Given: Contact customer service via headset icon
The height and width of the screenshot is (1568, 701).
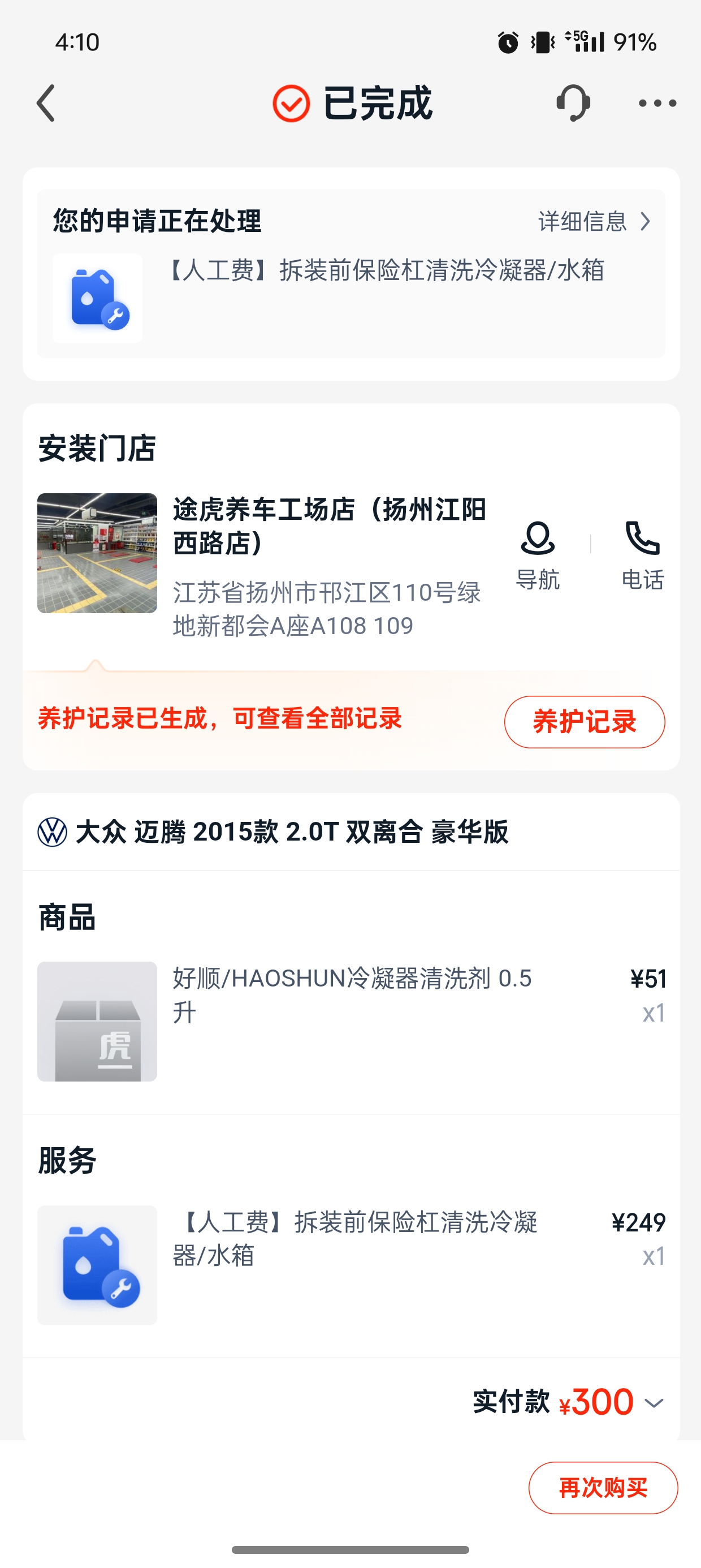Looking at the screenshot, I should (573, 104).
